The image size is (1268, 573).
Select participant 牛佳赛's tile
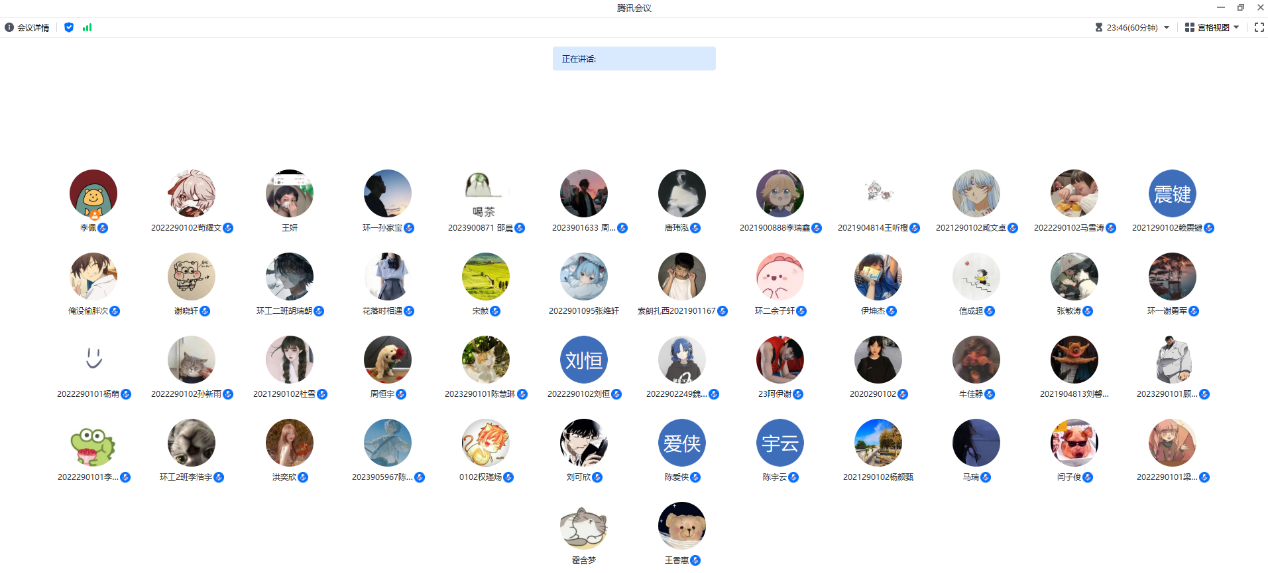pyautogui.click(x=976, y=360)
